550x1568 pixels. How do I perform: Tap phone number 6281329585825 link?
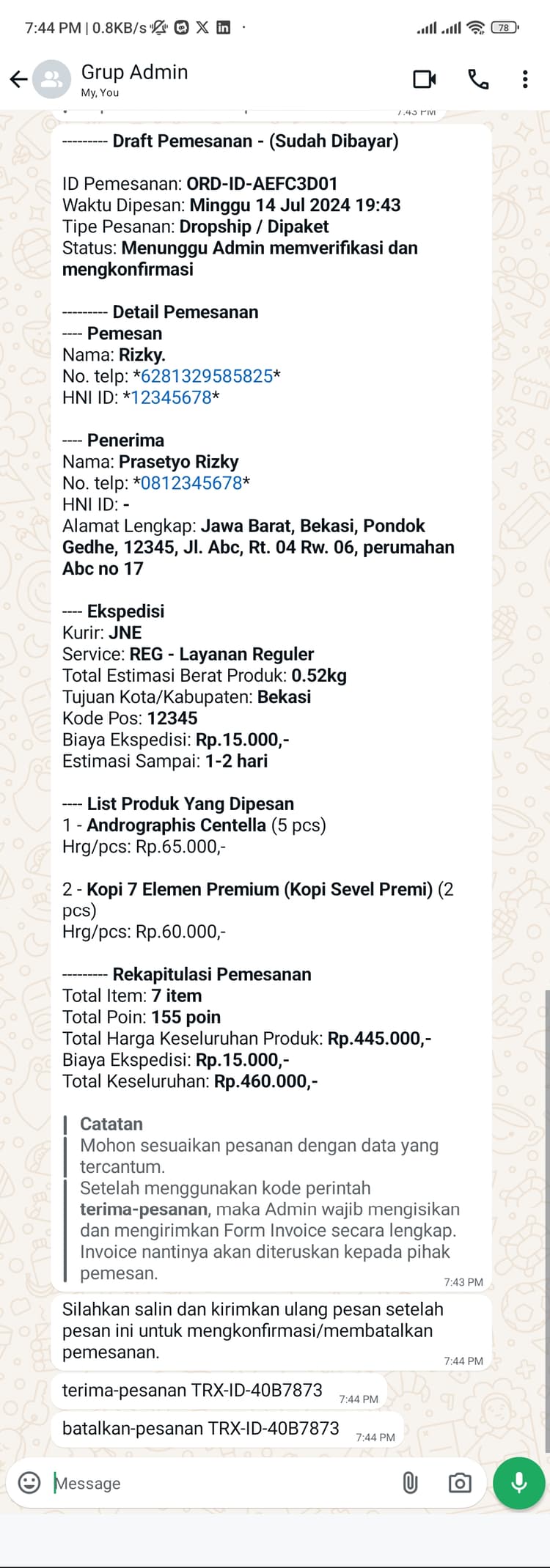point(206,376)
